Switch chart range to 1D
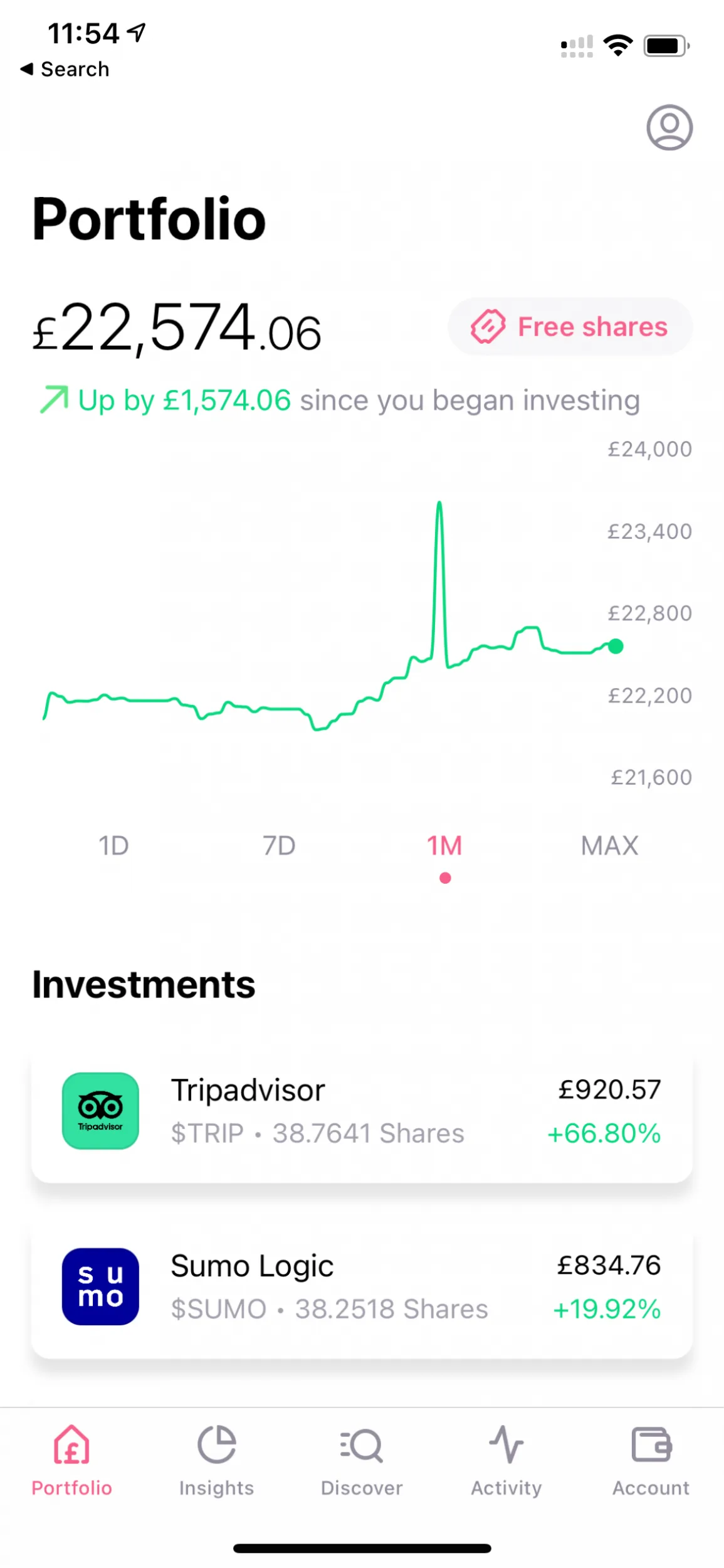This screenshot has width=724, height=1568. pyautogui.click(x=113, y=845)
